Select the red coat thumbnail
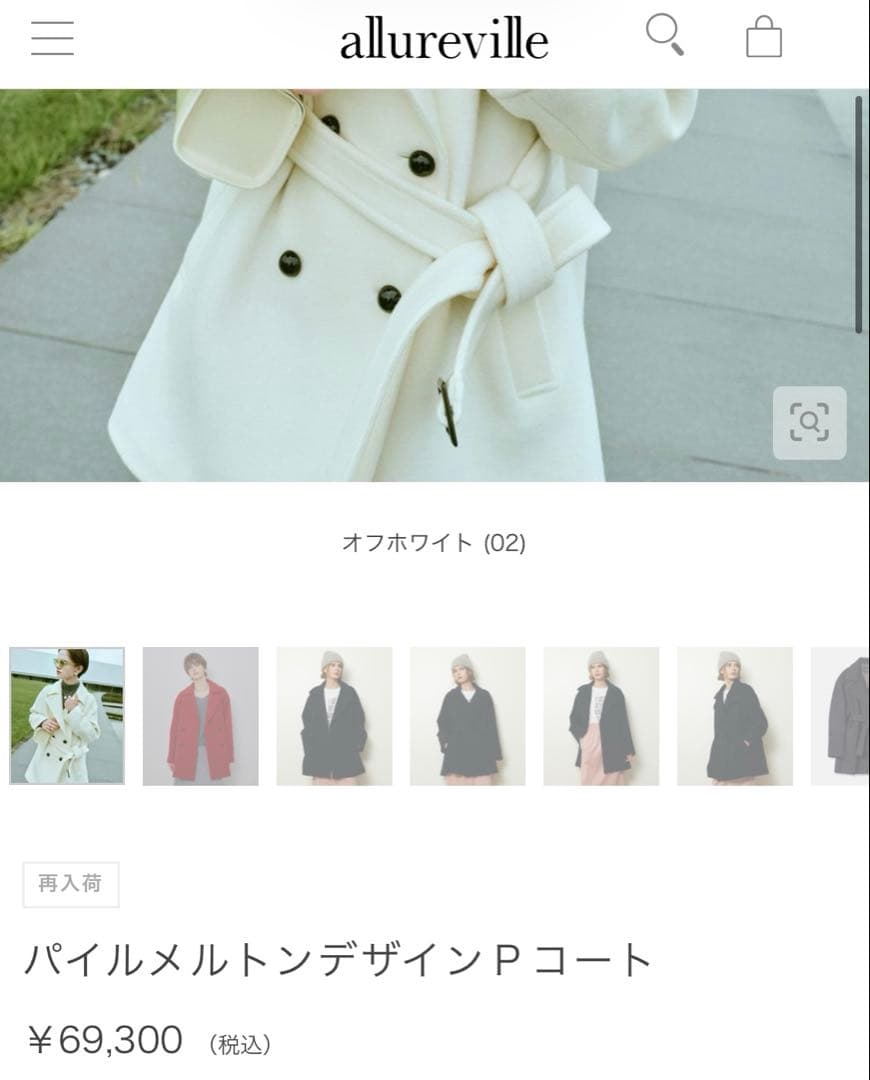The width and height of the screenshot is (870, 1080). [201, 715]
